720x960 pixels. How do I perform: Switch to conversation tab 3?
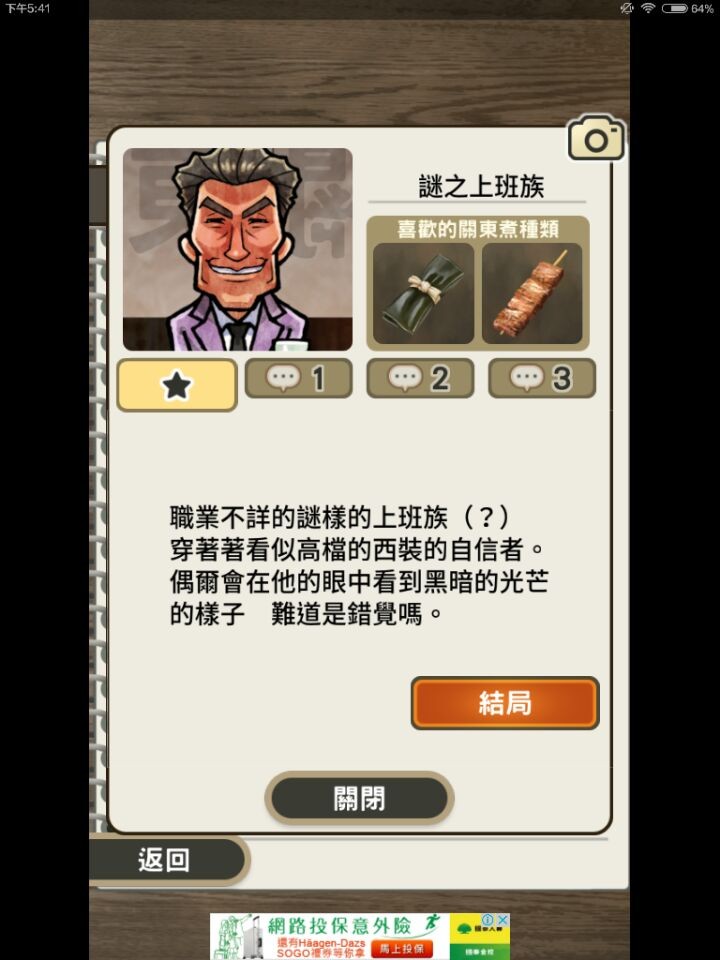point(541,378)
